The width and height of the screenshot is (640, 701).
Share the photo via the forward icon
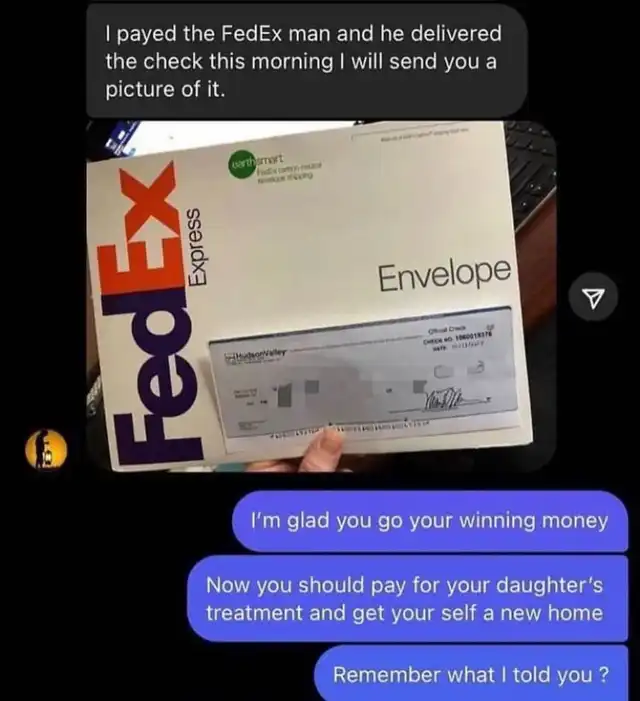coord(593,296)
